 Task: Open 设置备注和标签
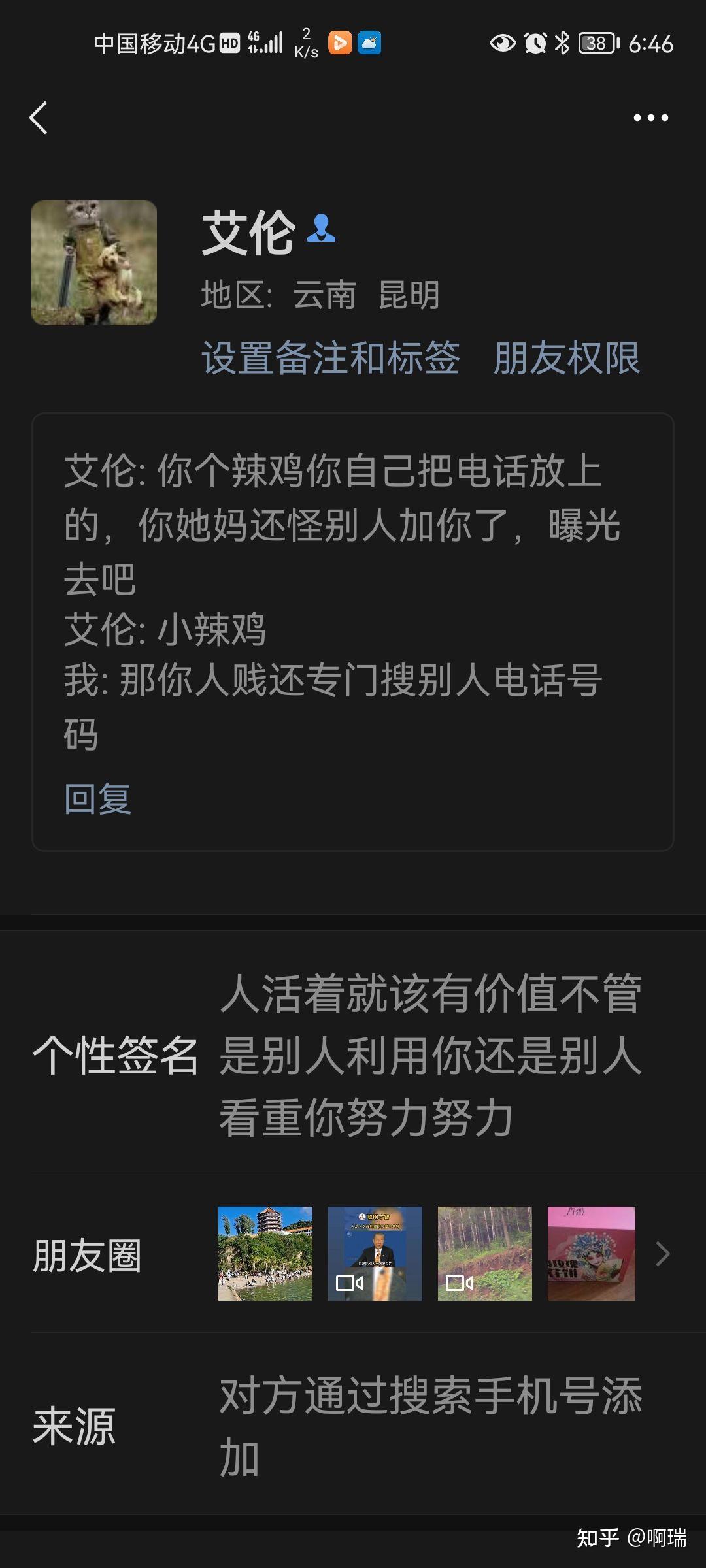click(x=331, y=358)
